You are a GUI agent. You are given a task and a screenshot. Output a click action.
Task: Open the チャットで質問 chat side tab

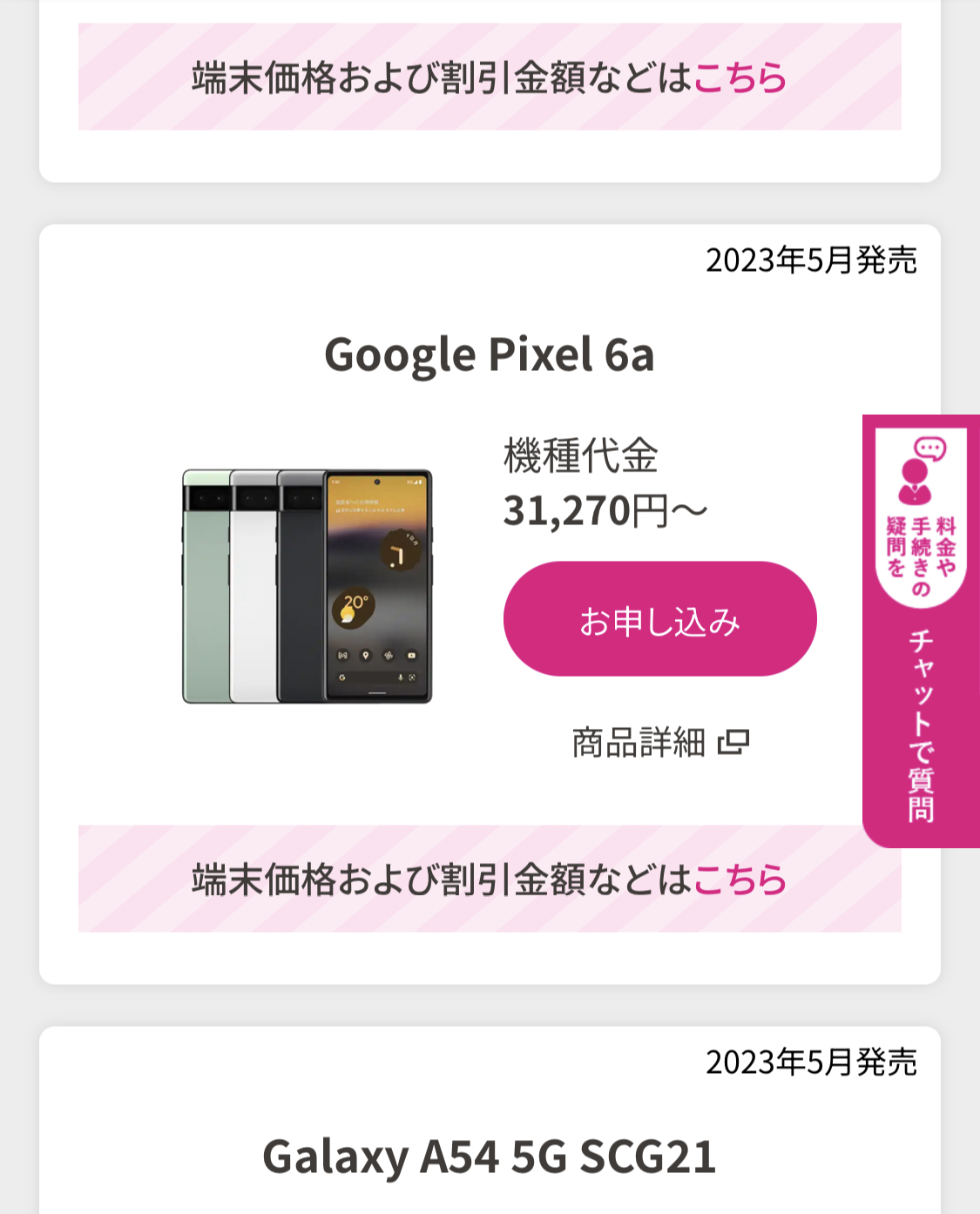click(921, 631)
